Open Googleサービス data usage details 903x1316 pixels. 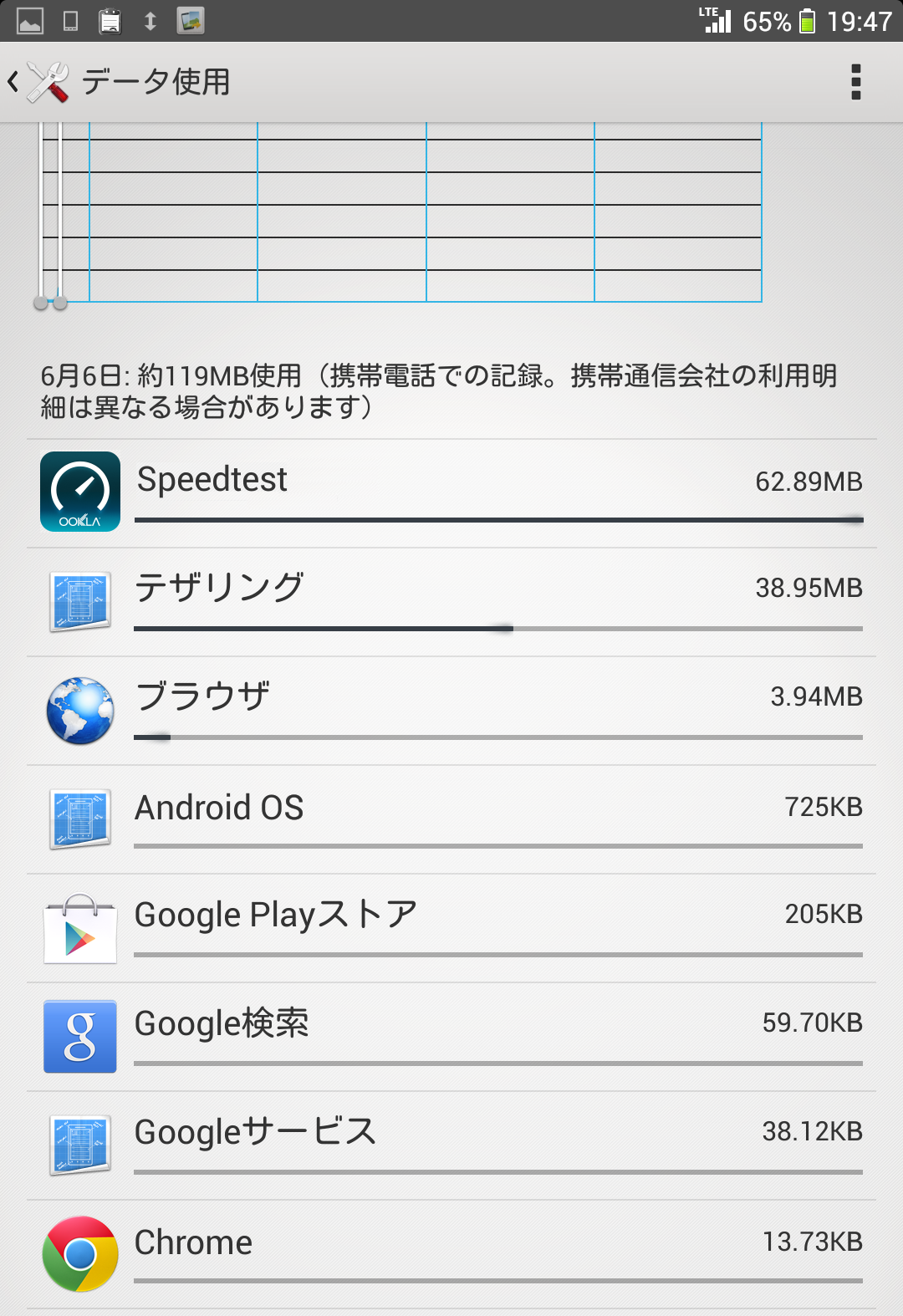click(451, 1145)
